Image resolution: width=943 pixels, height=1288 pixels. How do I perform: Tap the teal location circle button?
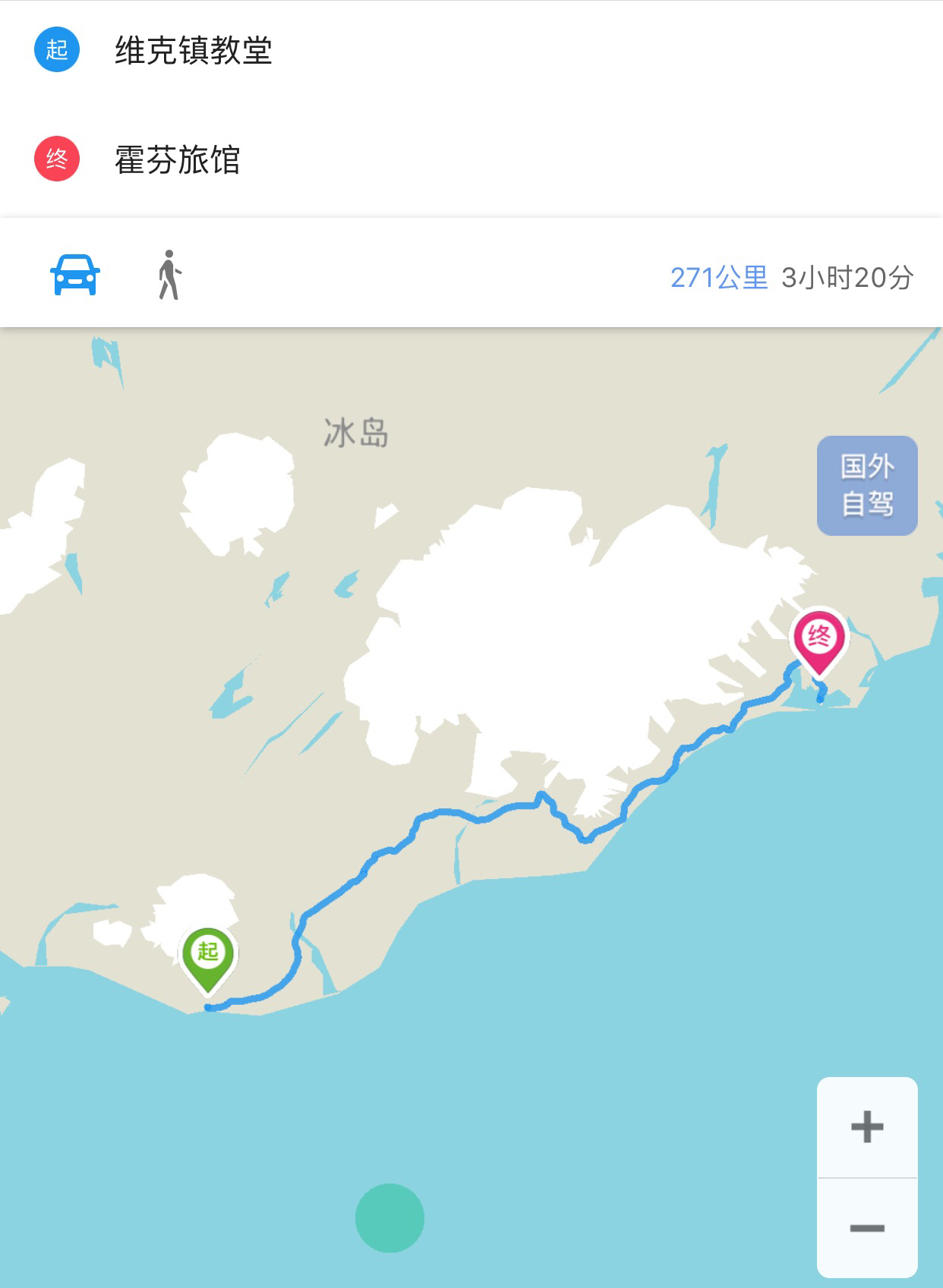tap(389, 1217)
